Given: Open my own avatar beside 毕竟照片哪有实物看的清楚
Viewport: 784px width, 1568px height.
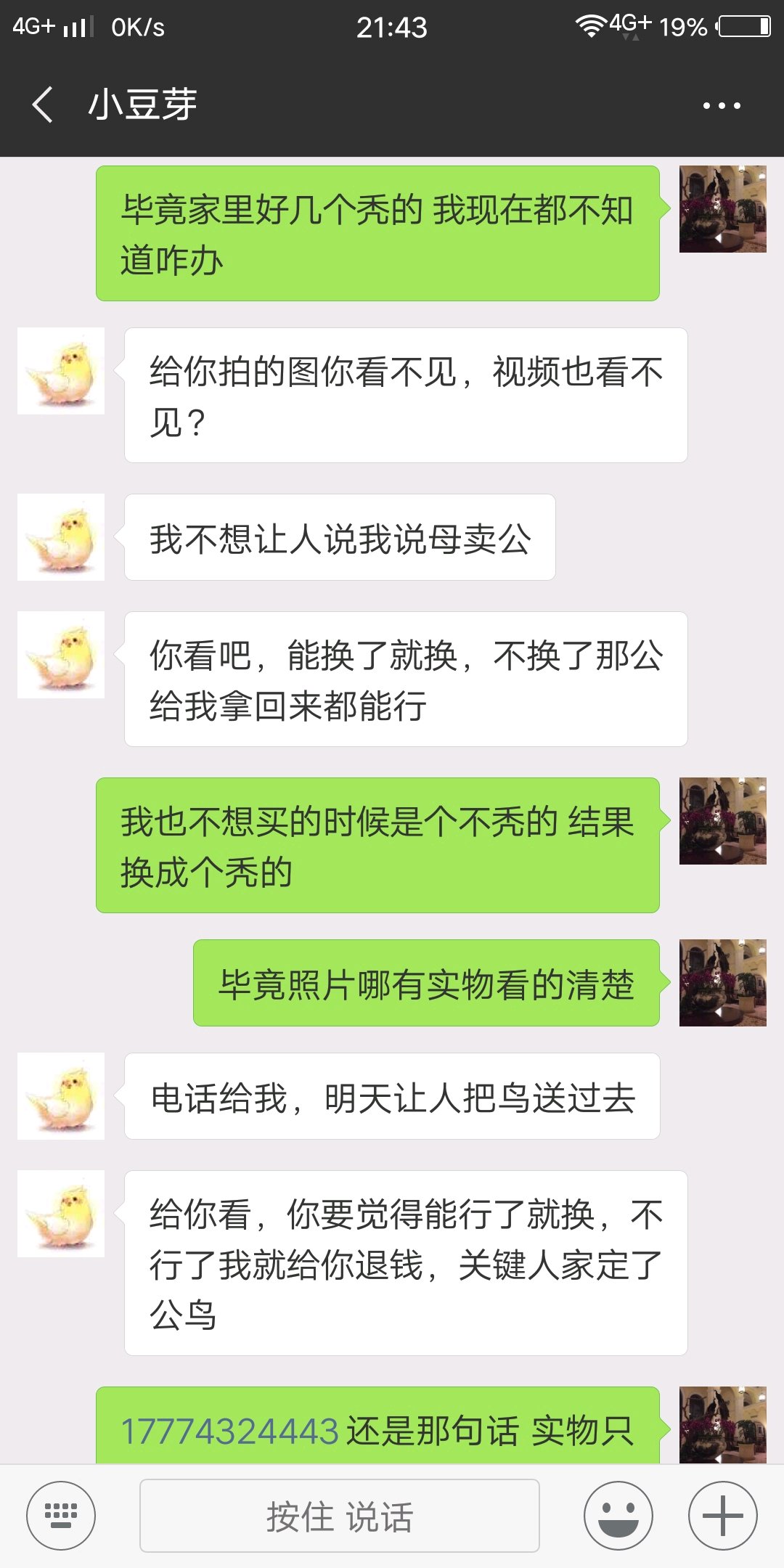Looking at the screenshot, I should tap(723, 983).
